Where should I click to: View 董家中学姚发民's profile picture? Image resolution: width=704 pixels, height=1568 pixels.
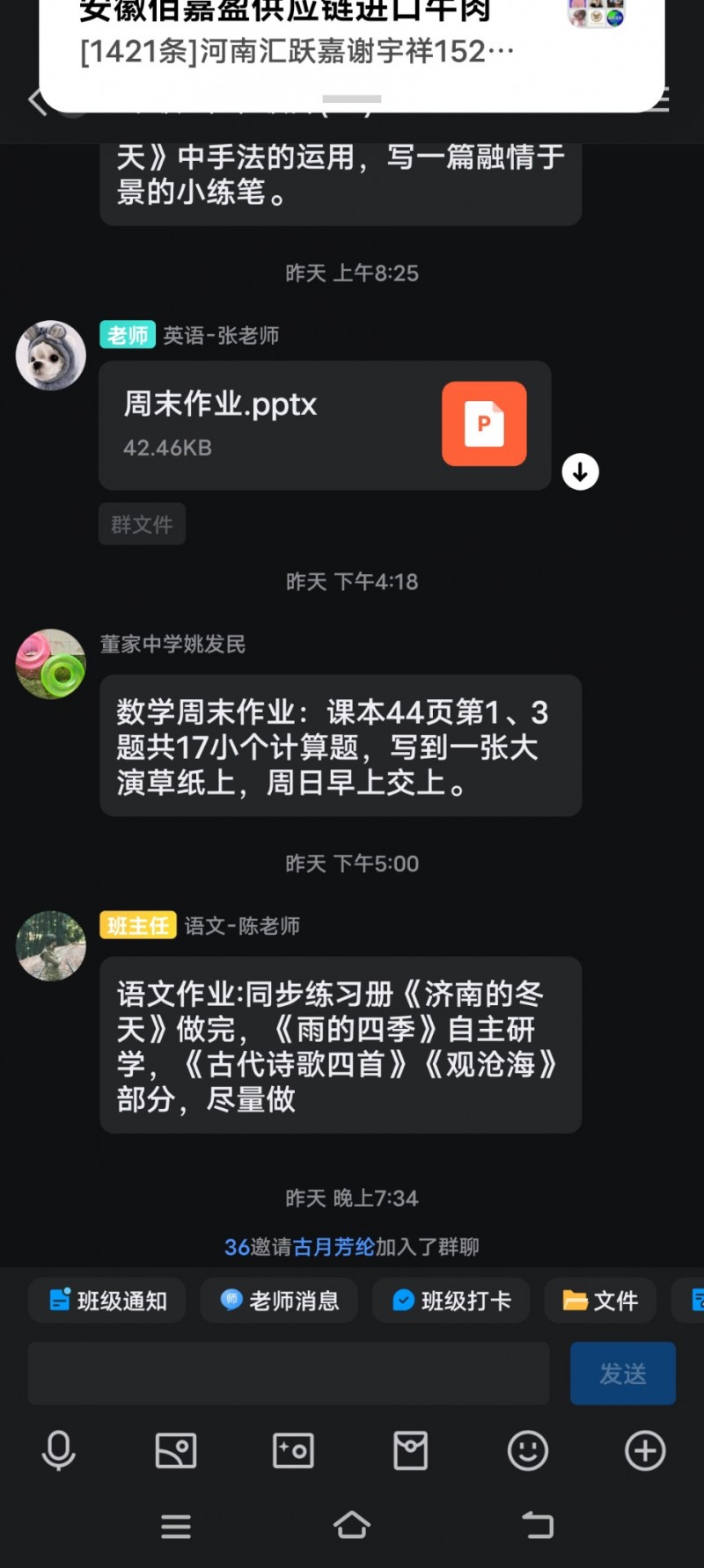point(51,664)
